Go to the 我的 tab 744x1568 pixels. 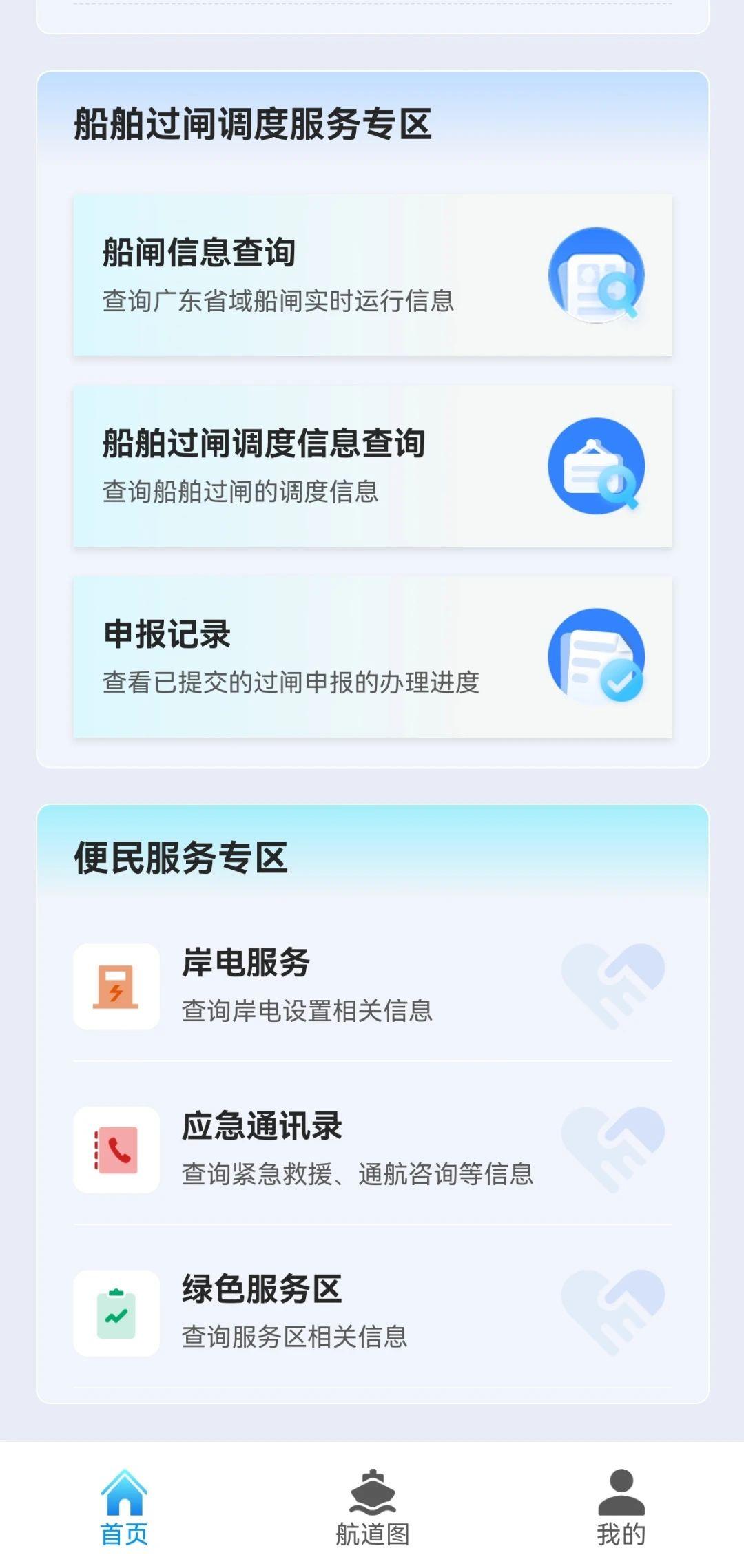[621, 1508]
